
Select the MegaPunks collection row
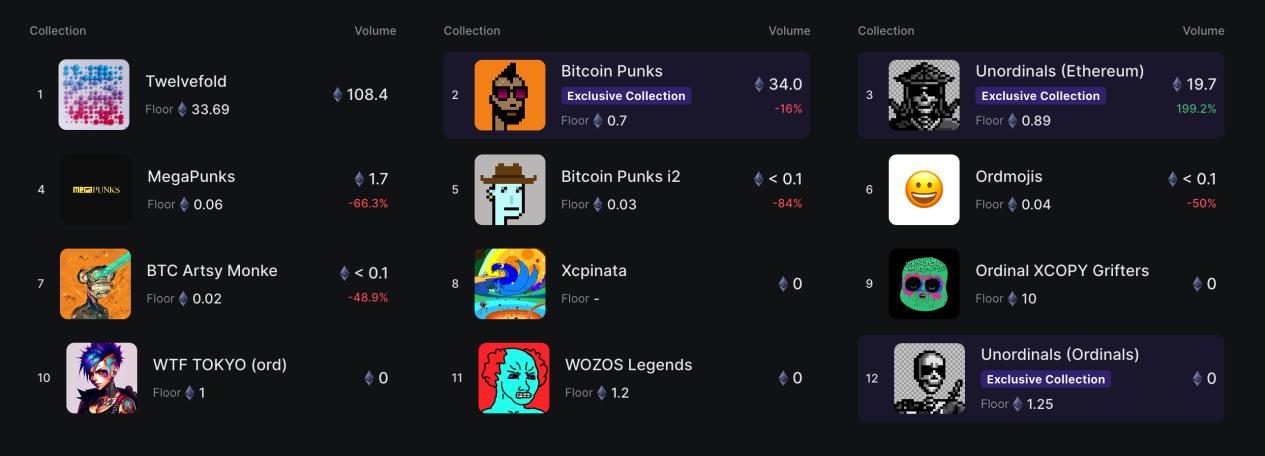click(191, 177)
